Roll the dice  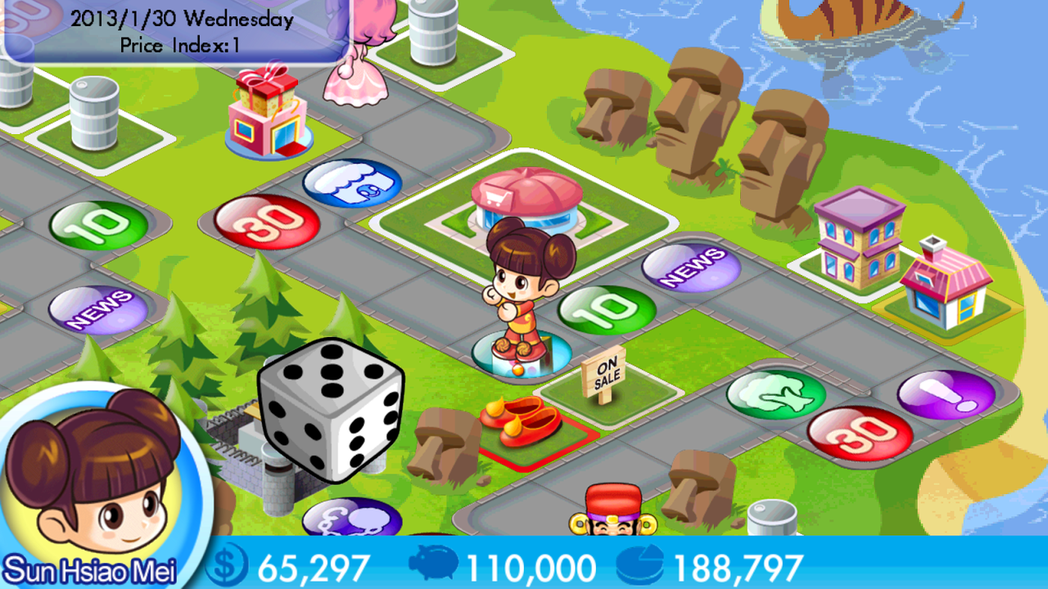(331, 410)
